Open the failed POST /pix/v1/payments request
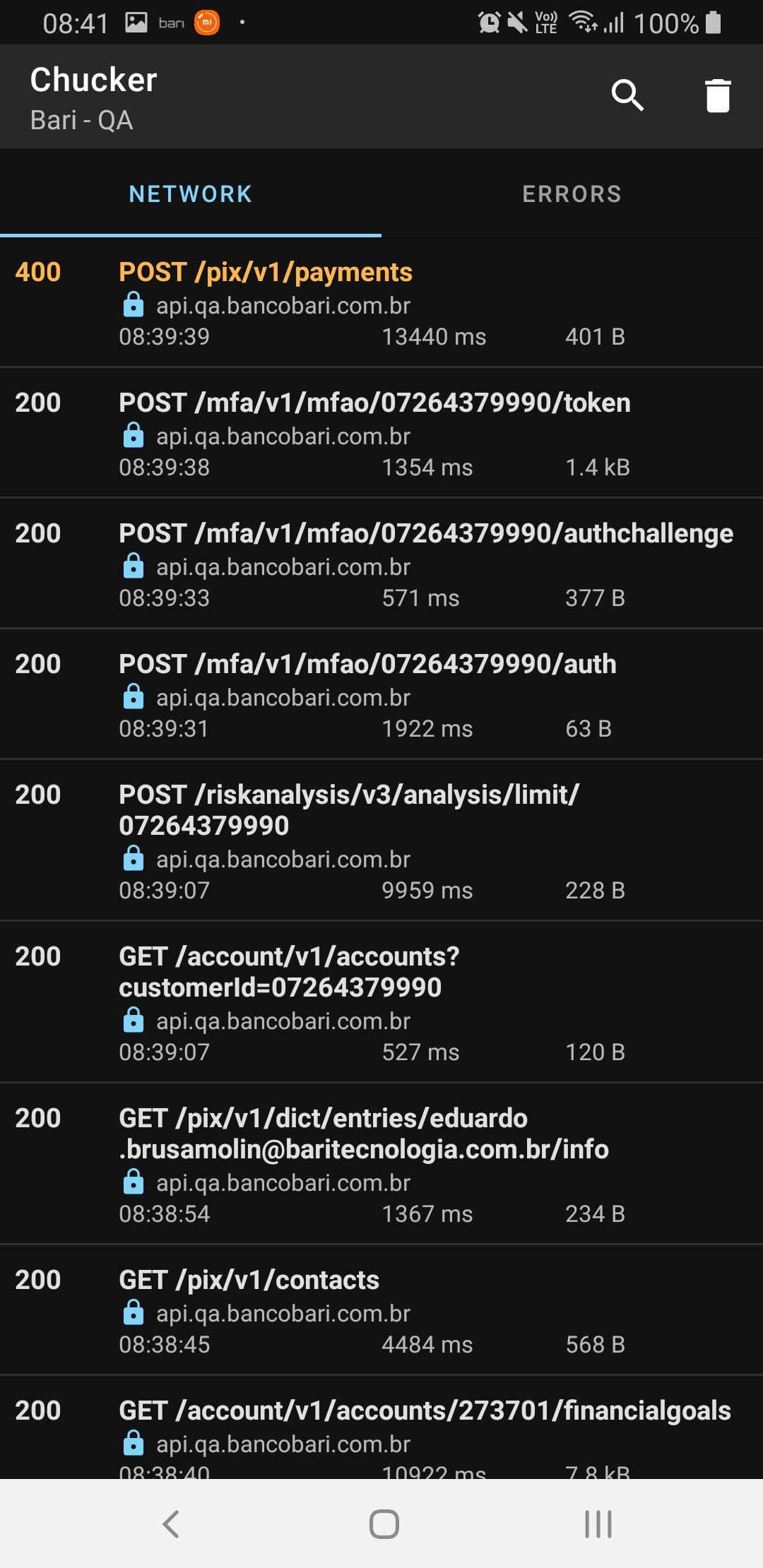 (x=381, y=302)
